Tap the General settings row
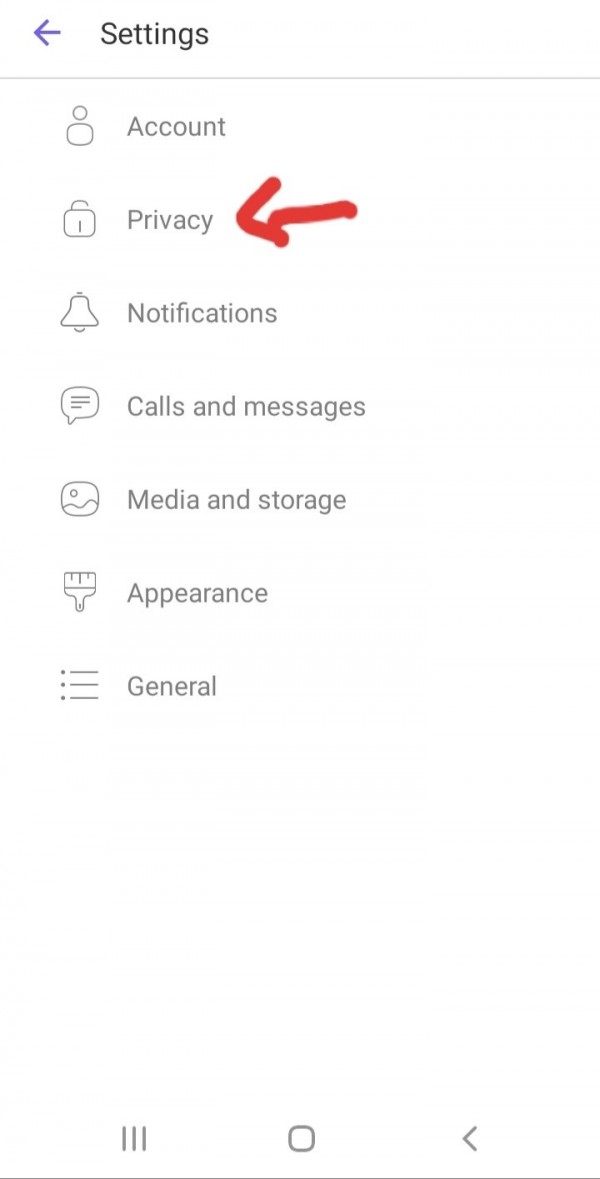Image resolution: width=600 pixels, height=1179 pixels. (171, 686)
